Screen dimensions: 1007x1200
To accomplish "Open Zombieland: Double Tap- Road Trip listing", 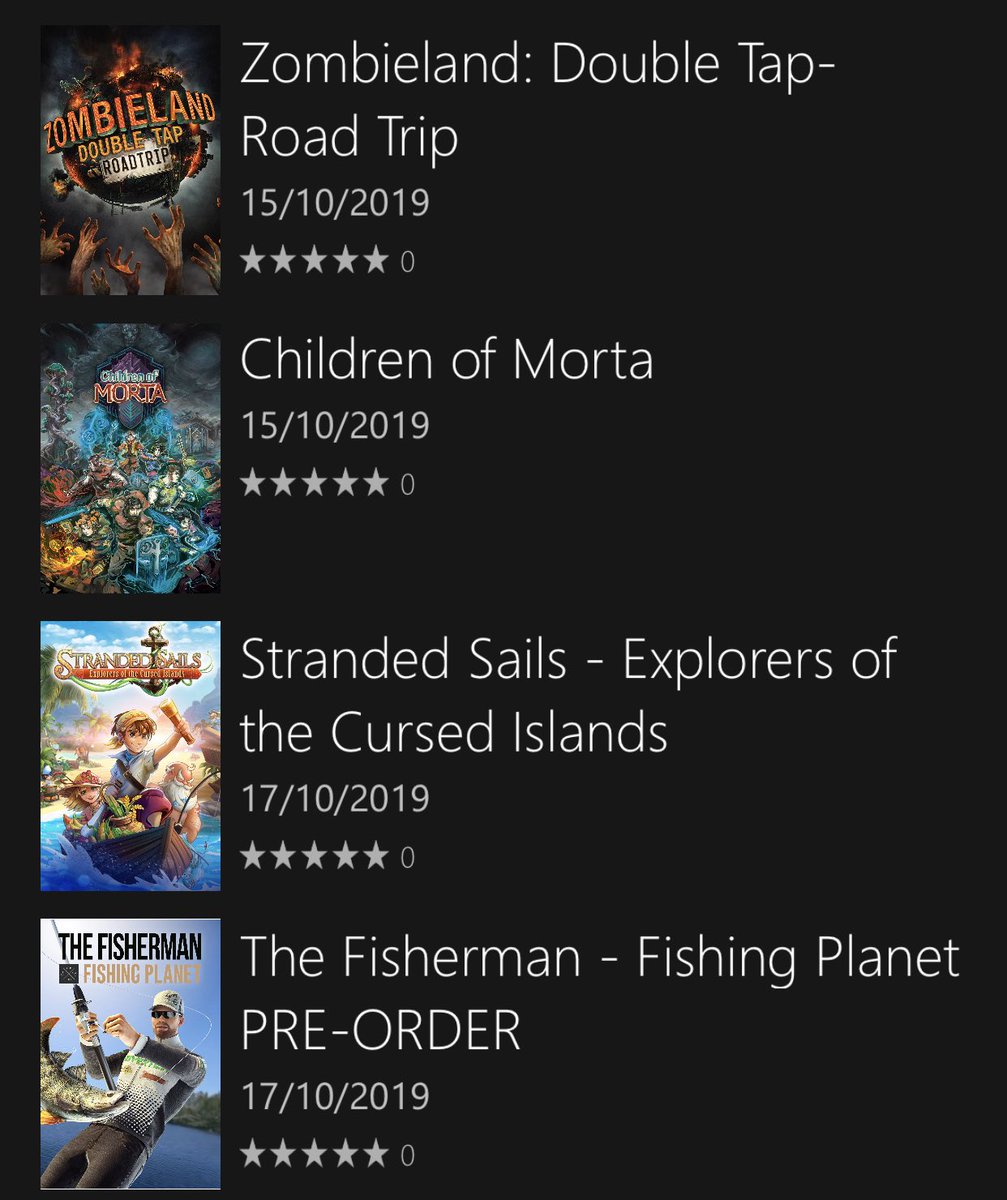I will pyautogui.click(x=538, y=101).
